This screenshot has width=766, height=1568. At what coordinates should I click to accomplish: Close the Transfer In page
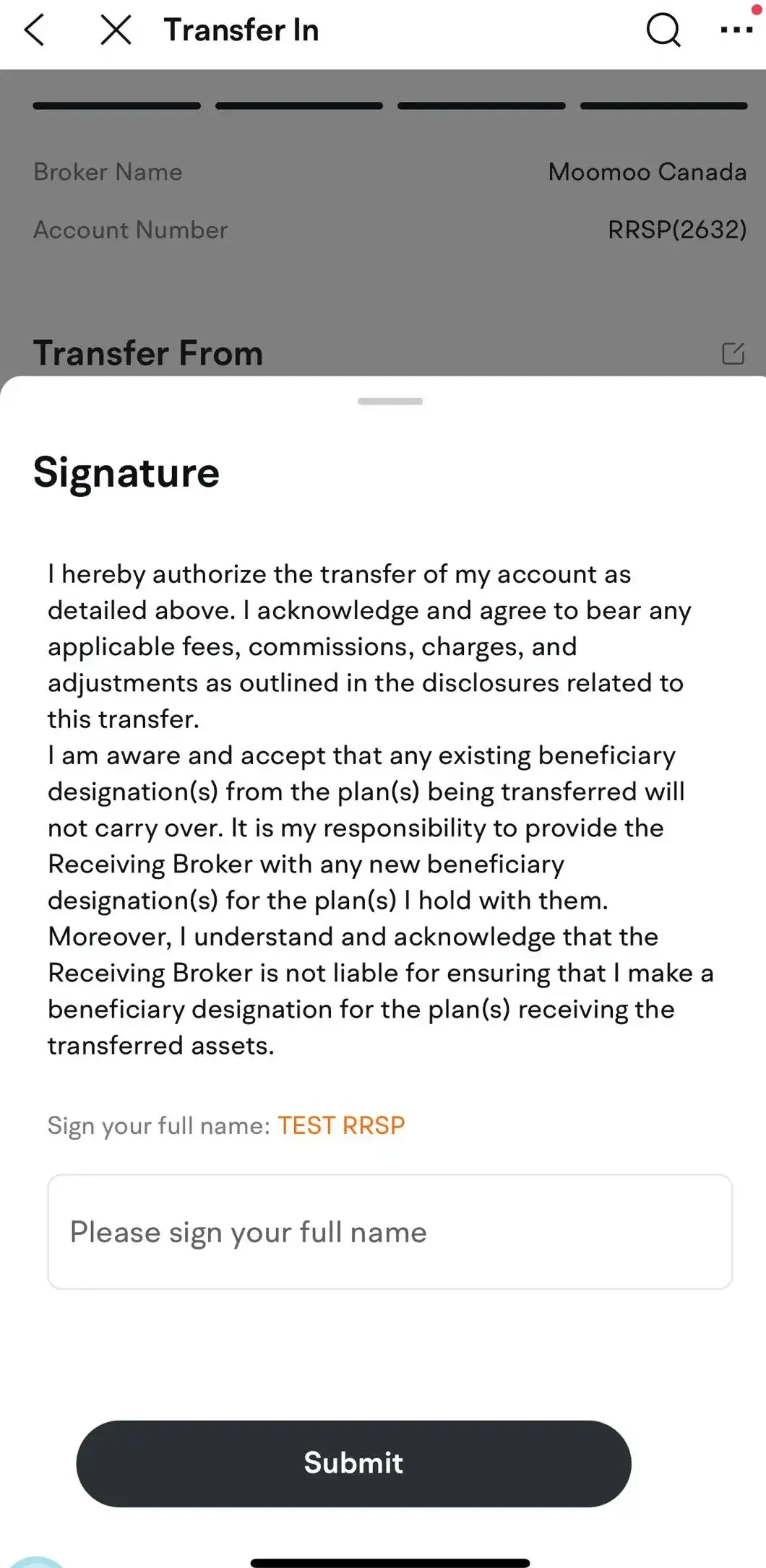116,30
